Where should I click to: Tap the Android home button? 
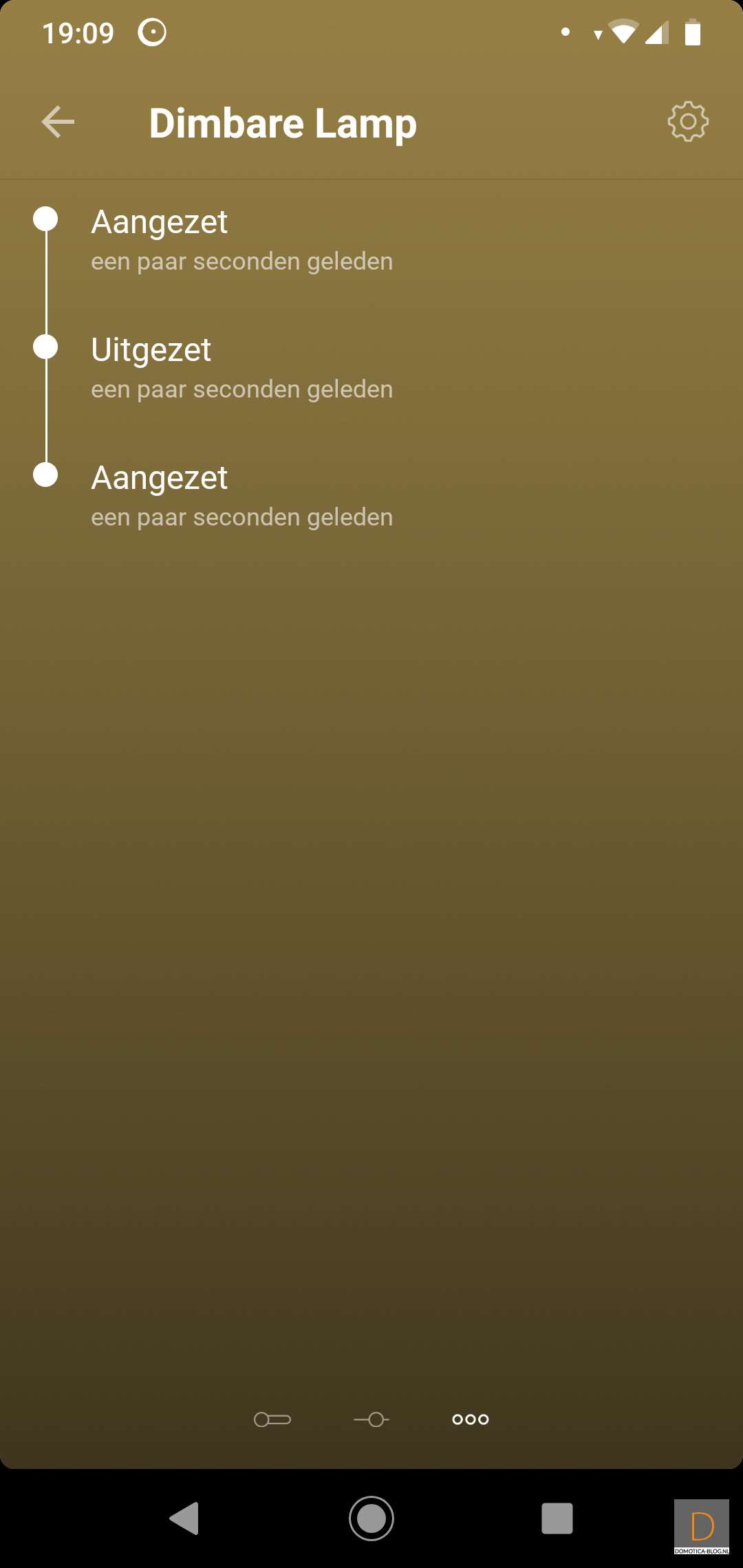point(371,1518)
